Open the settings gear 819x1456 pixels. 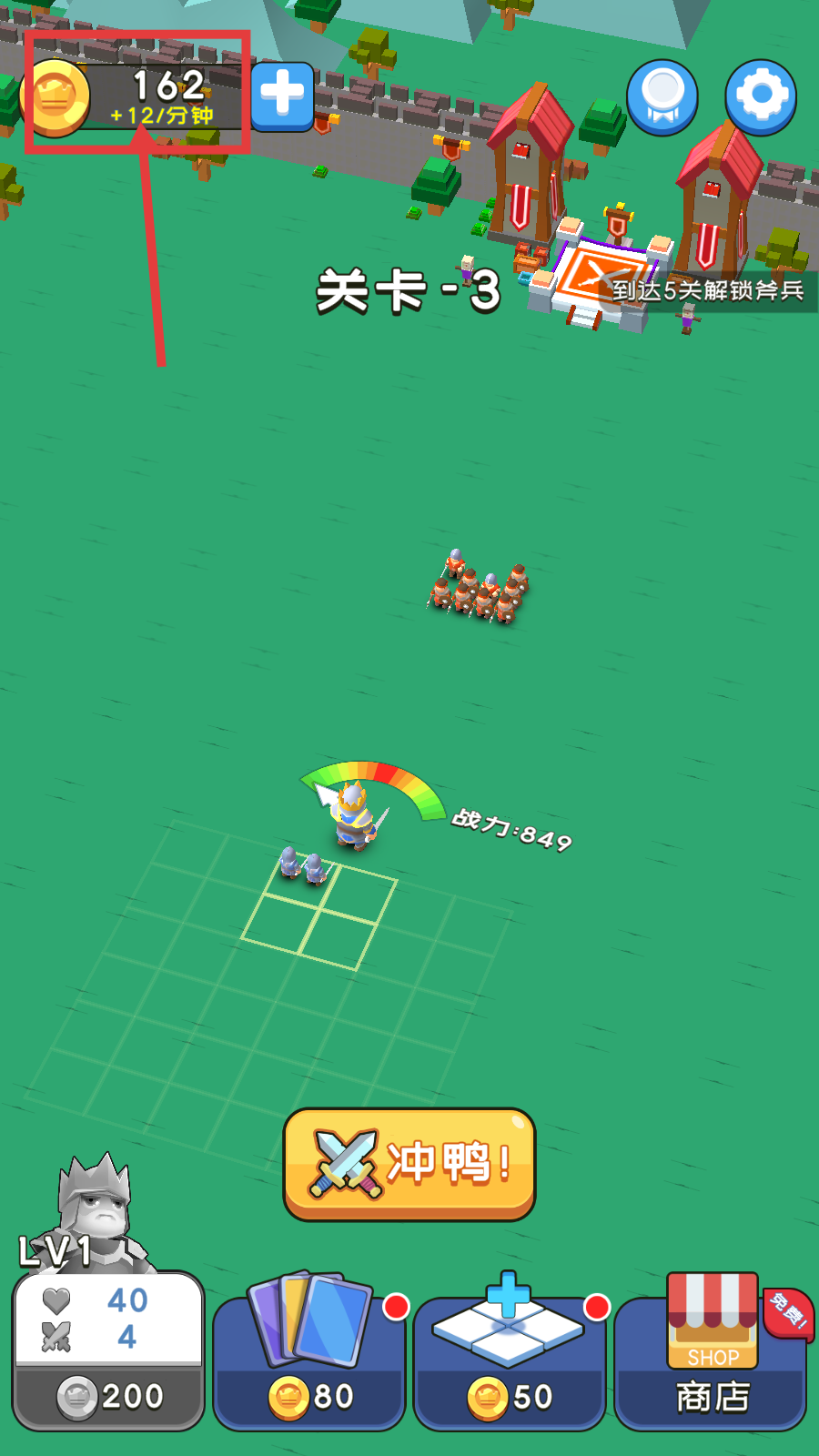[x=761, y=96]
